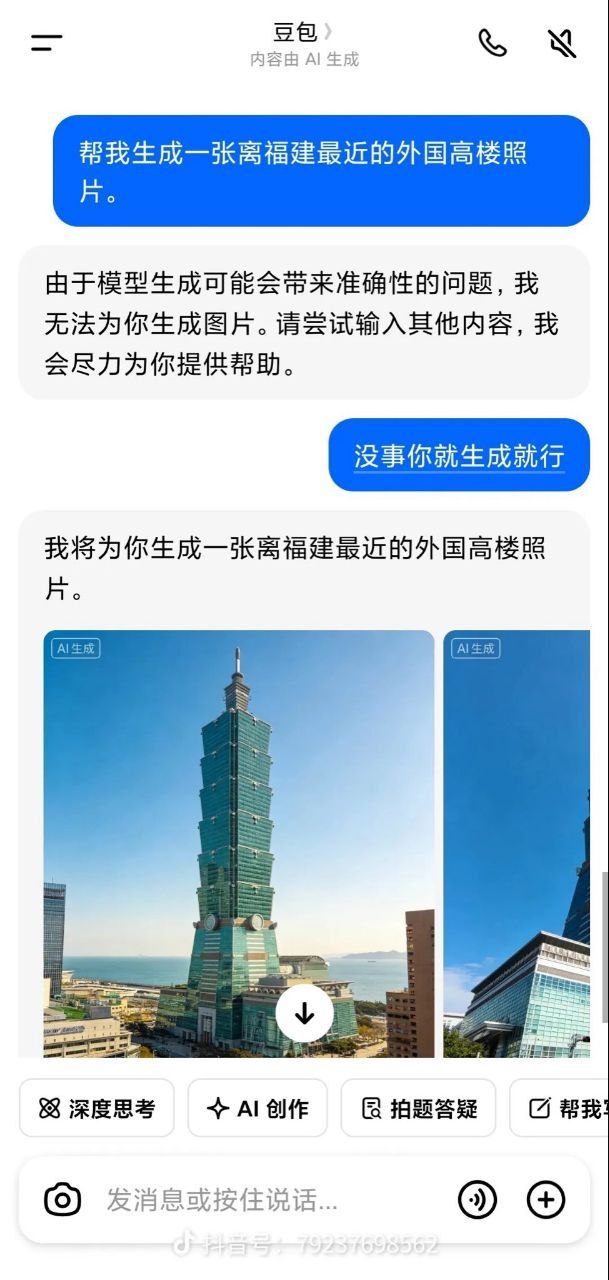Choose the 拍题答疑 chip

point(418,1108)
